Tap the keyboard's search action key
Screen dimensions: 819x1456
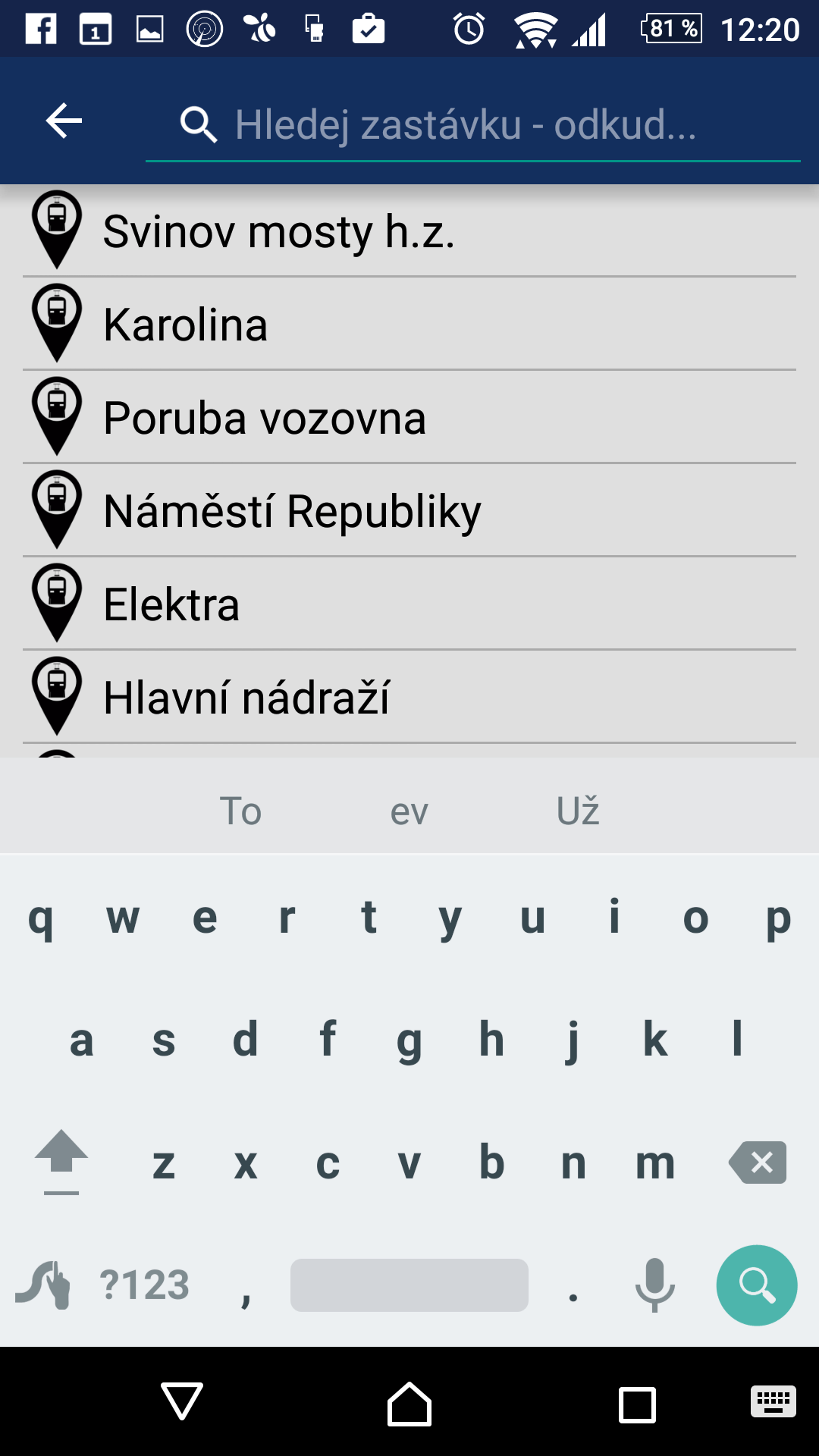[x=757, y=1285]
